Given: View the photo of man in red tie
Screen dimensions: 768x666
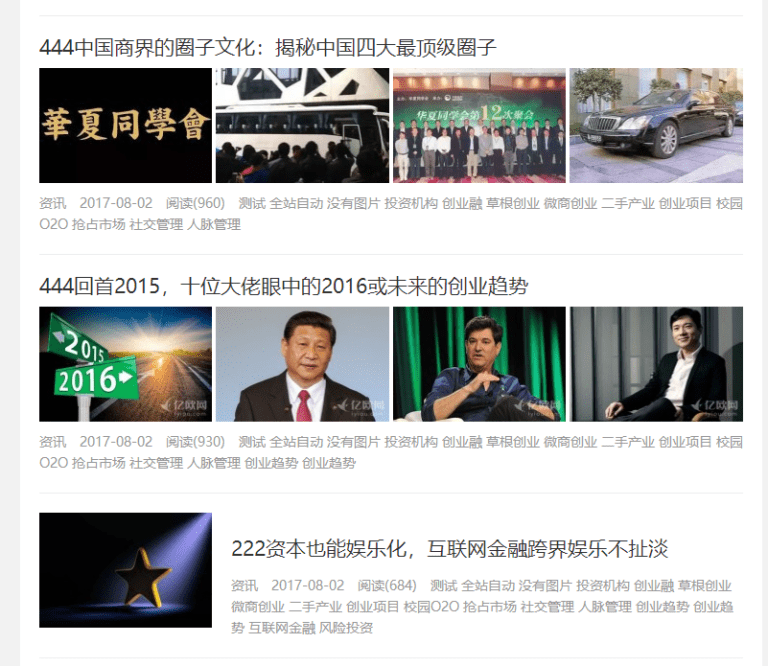Looking at the screenshot, I should [302, 364].
